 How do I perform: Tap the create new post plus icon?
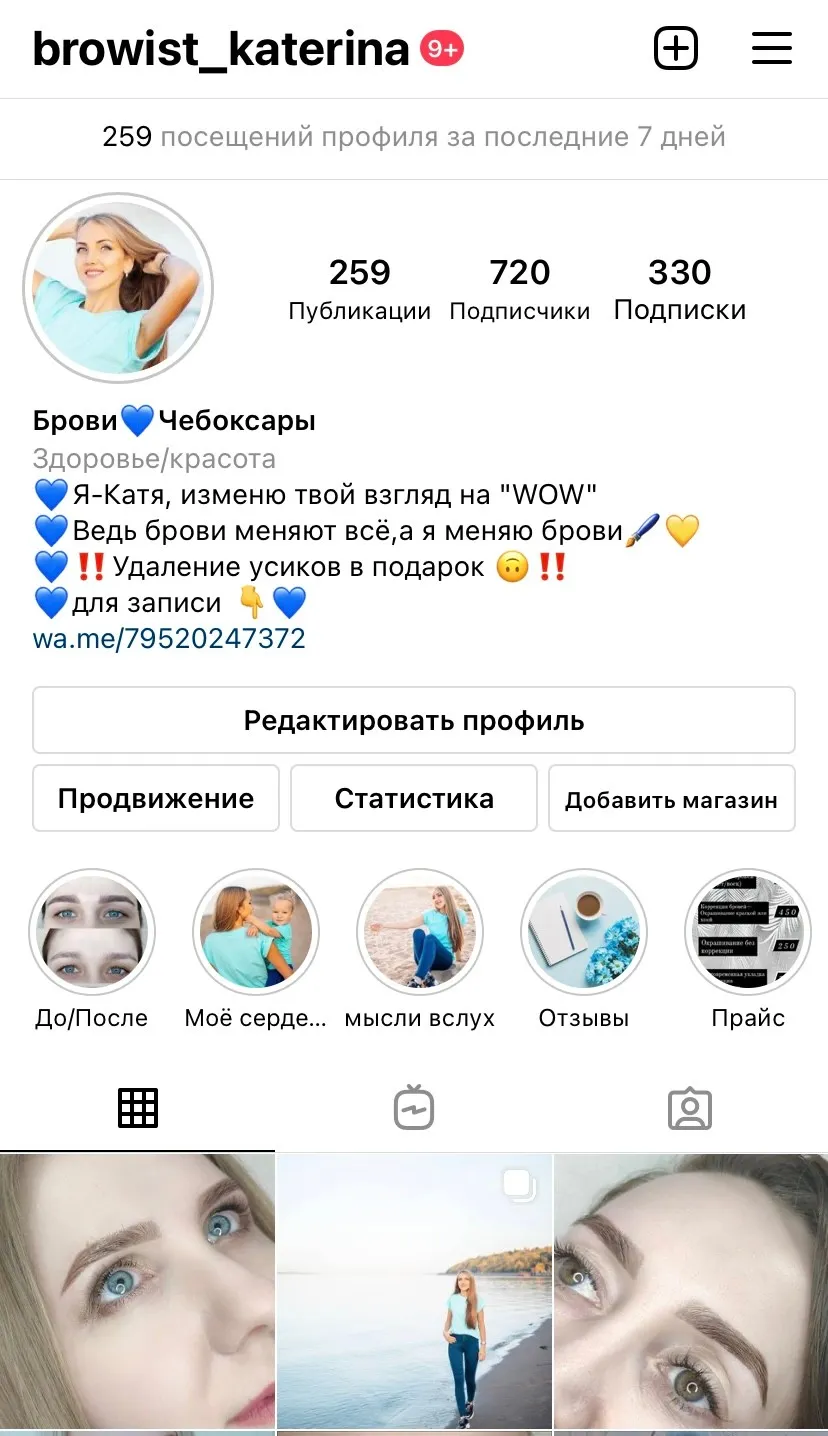(x=676, y=48)
